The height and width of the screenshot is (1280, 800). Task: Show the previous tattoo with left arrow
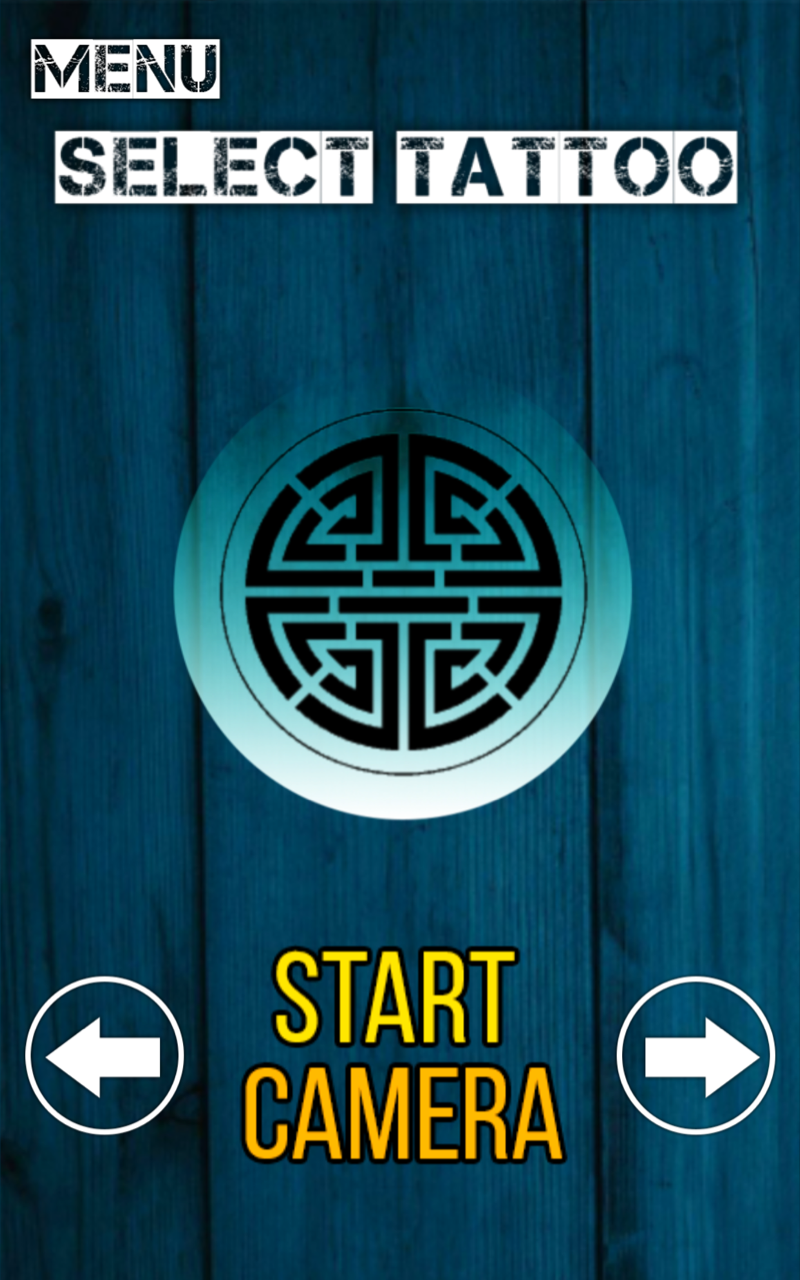point(104,1055)
